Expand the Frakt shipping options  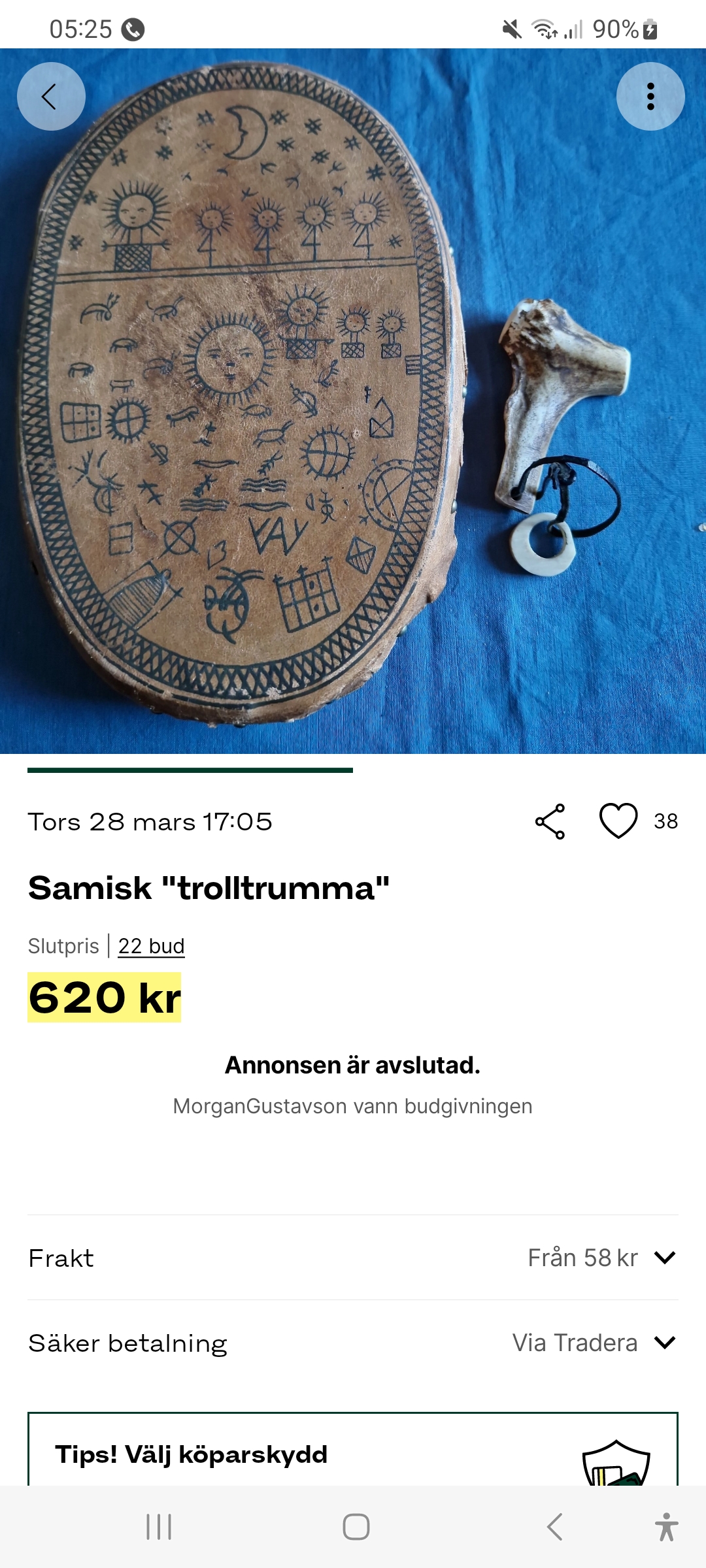pyautogui.click(x=664, y=1258)
